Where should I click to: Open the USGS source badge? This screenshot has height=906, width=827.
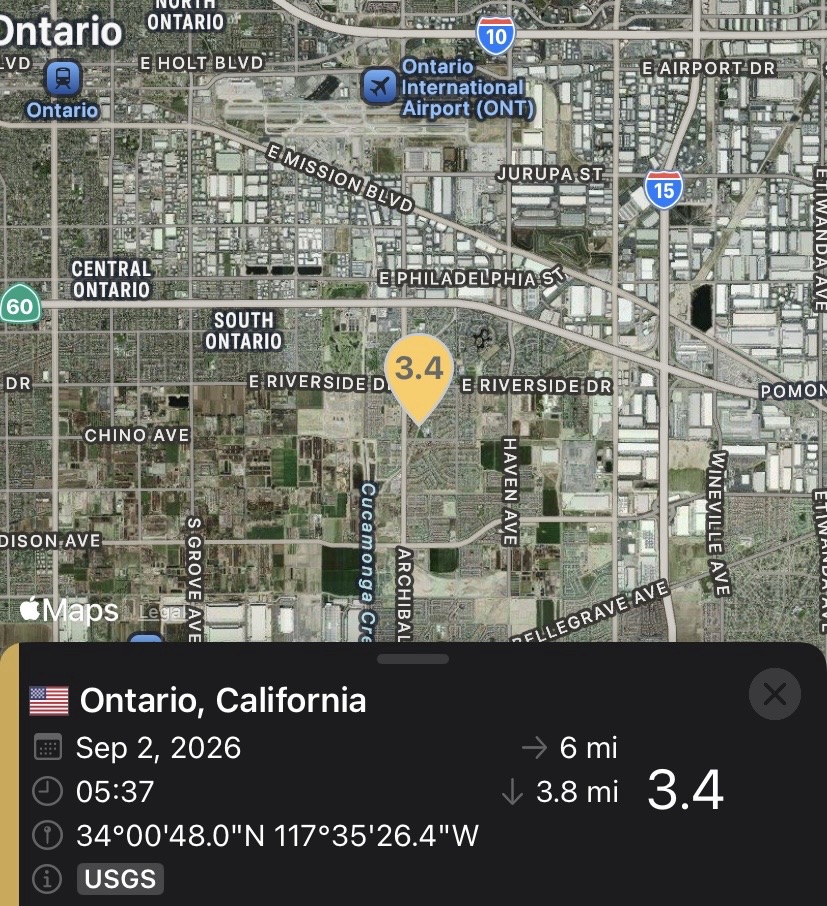pyautogui.click(x=120, y=879)
